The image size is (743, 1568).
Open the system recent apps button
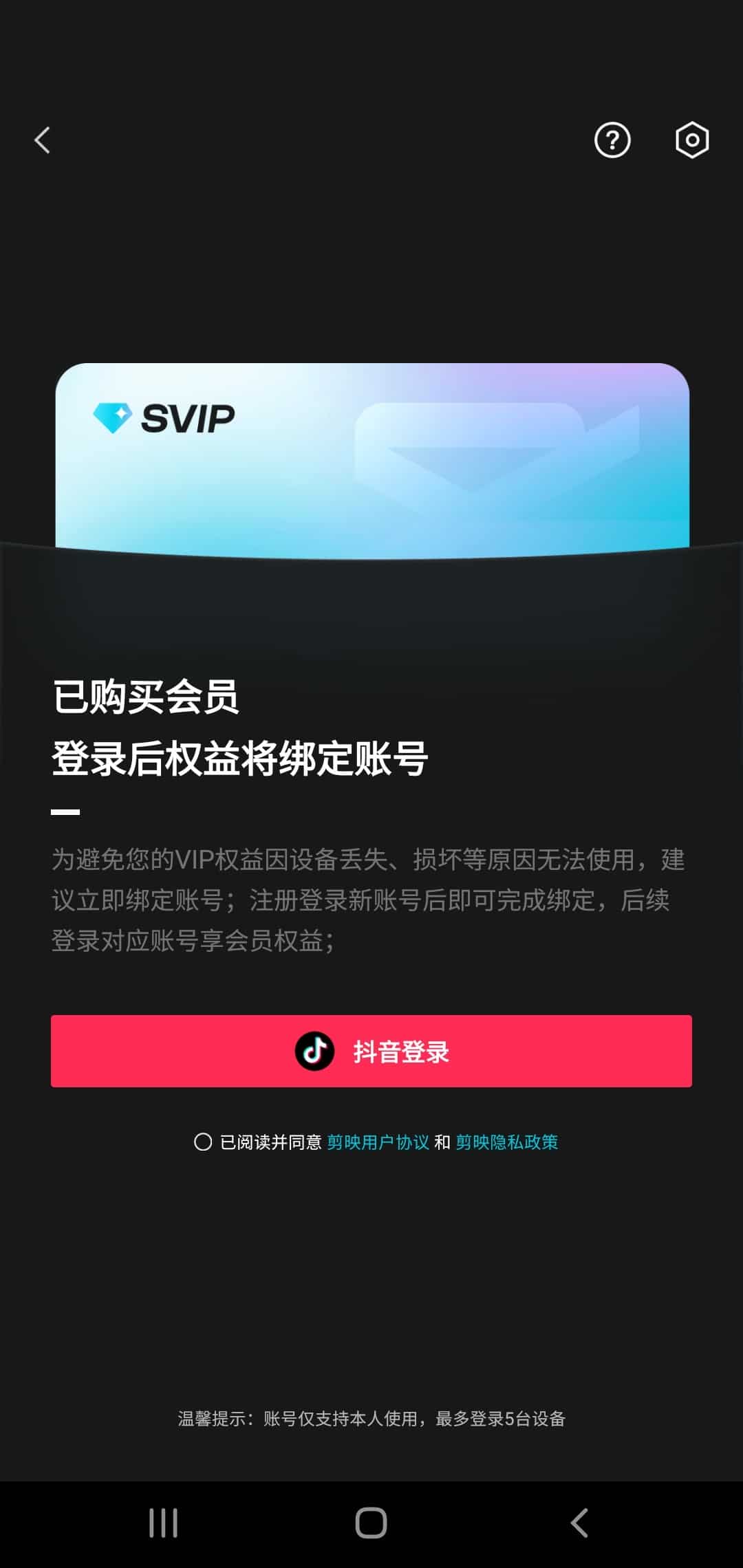click(x=163, y=1523)
